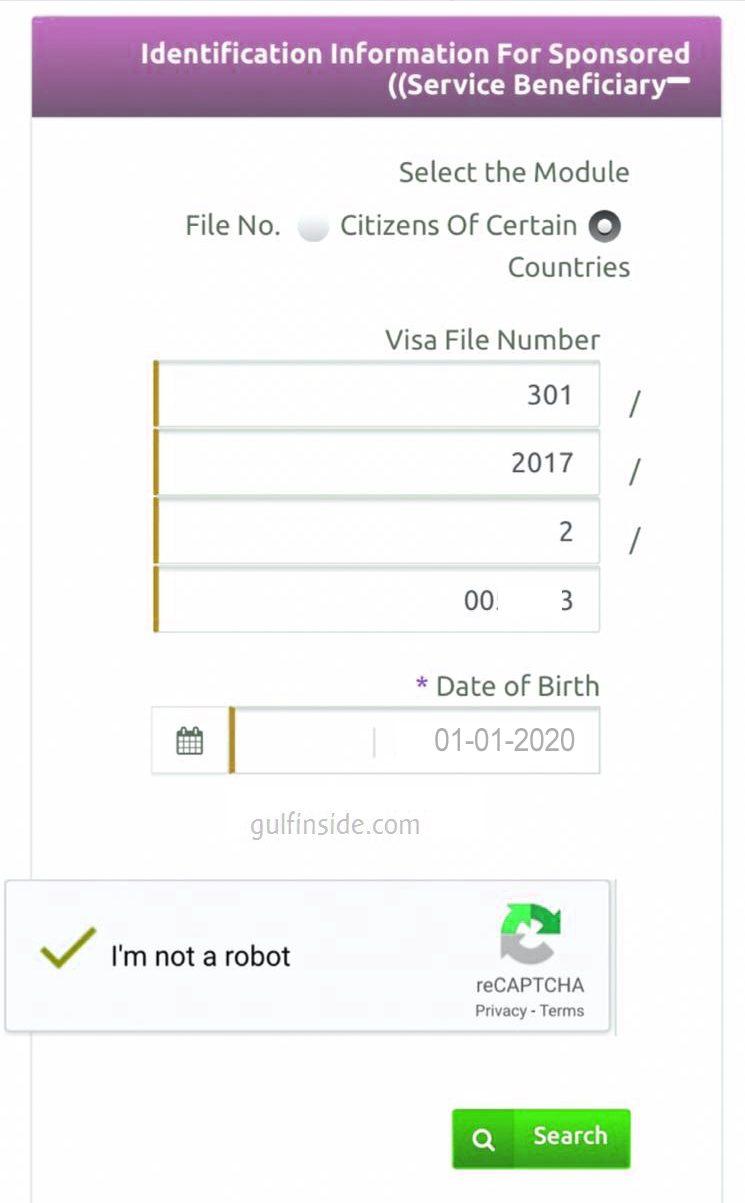745x1203 pixels.
Task: Open reCAPTCHA Terms link
Action: click(x=562, y=1011)
